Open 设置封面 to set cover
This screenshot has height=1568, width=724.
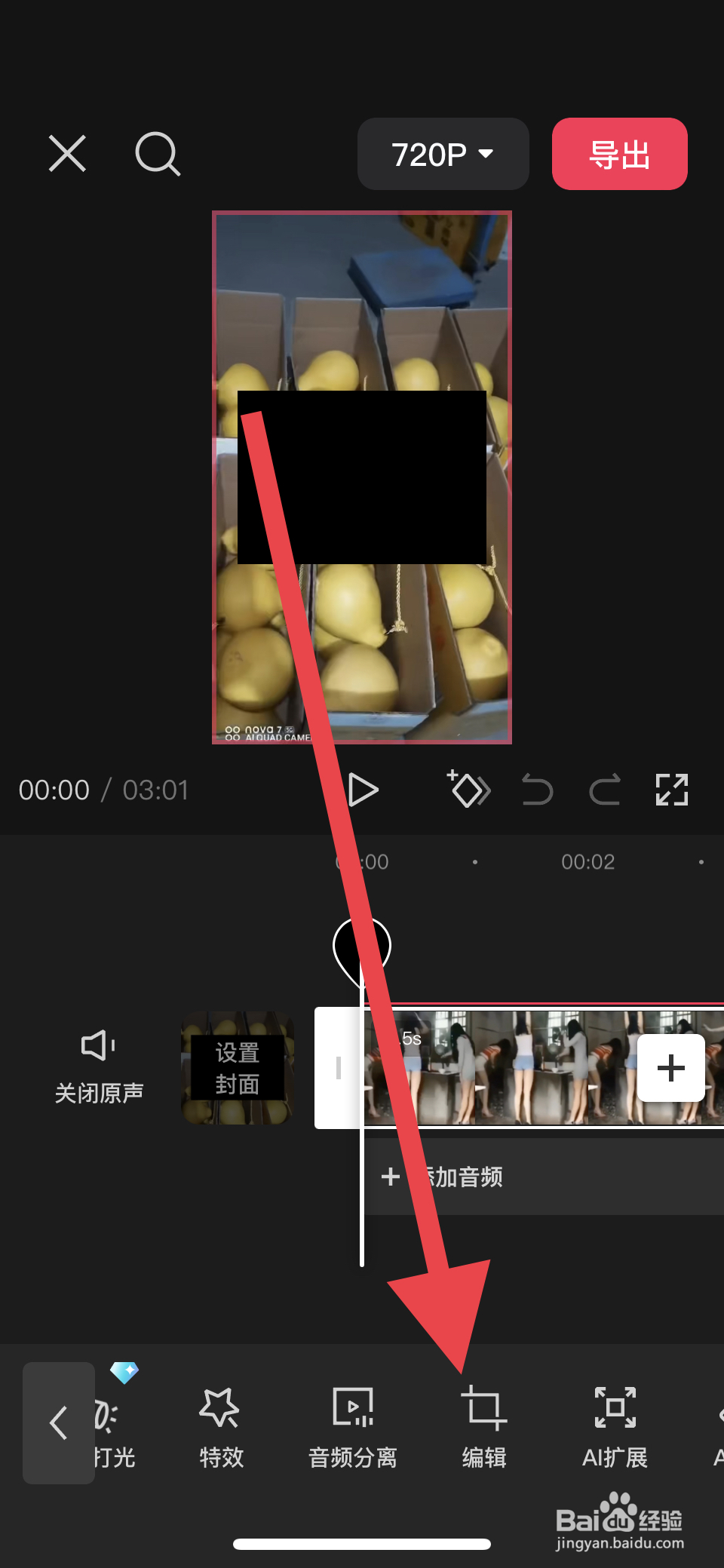tap(237, 1068)
